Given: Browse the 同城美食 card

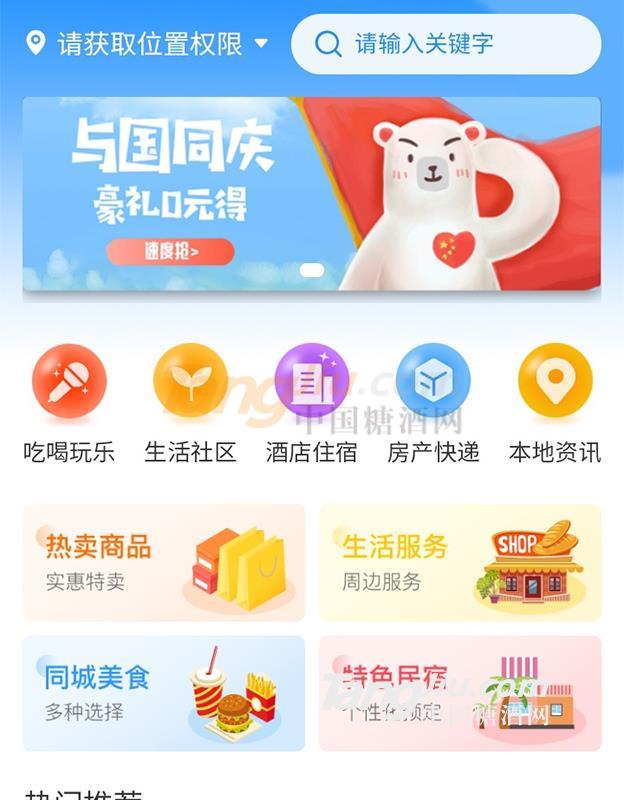Looking at the screenshot, I should pos(163,693).
